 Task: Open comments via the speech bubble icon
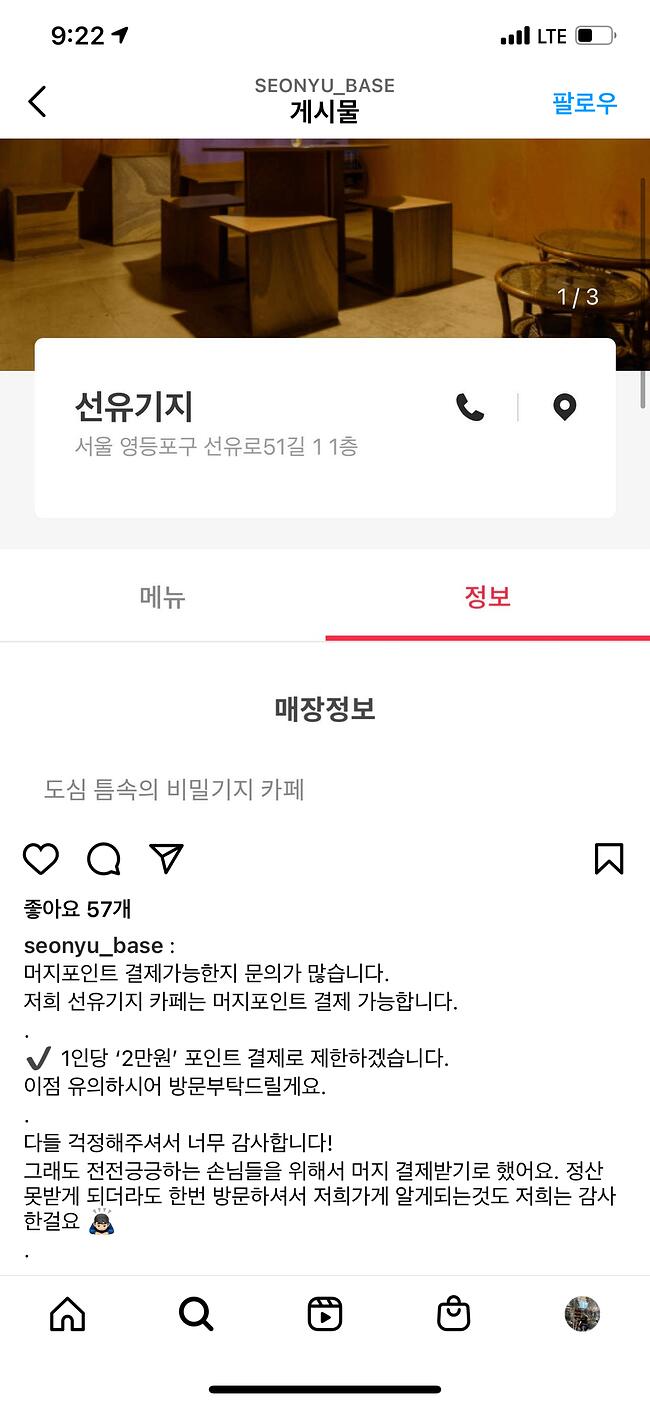pos(104,859)
